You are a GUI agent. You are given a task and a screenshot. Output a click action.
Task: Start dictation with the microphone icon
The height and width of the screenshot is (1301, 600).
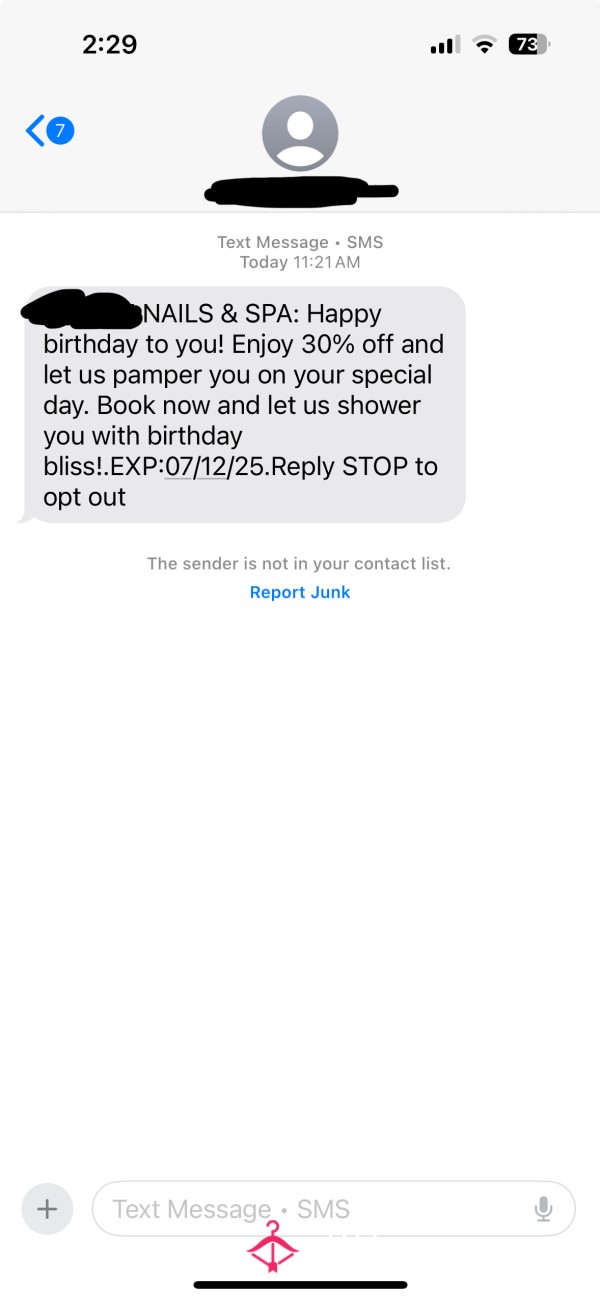point(543,1209)
